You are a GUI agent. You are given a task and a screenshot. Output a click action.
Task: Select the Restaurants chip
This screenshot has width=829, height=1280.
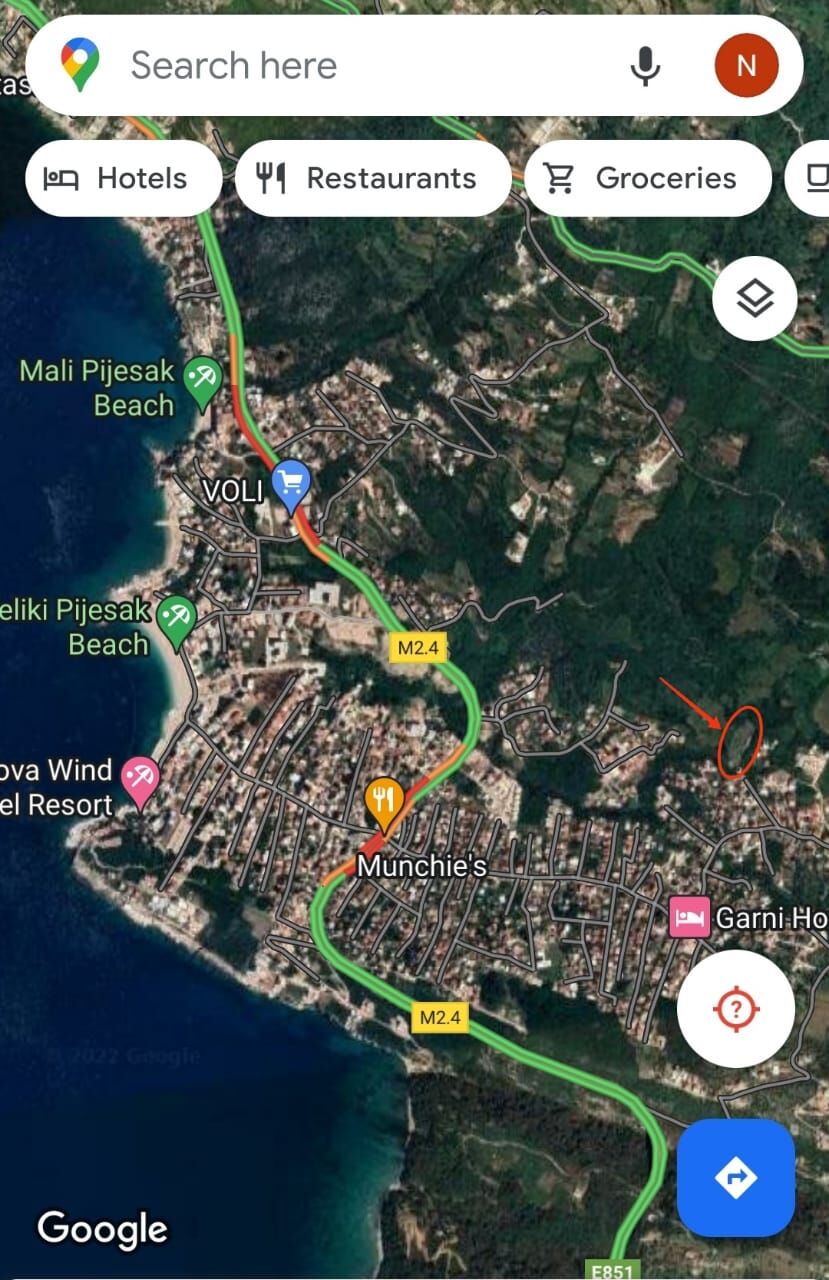[372, 178]
